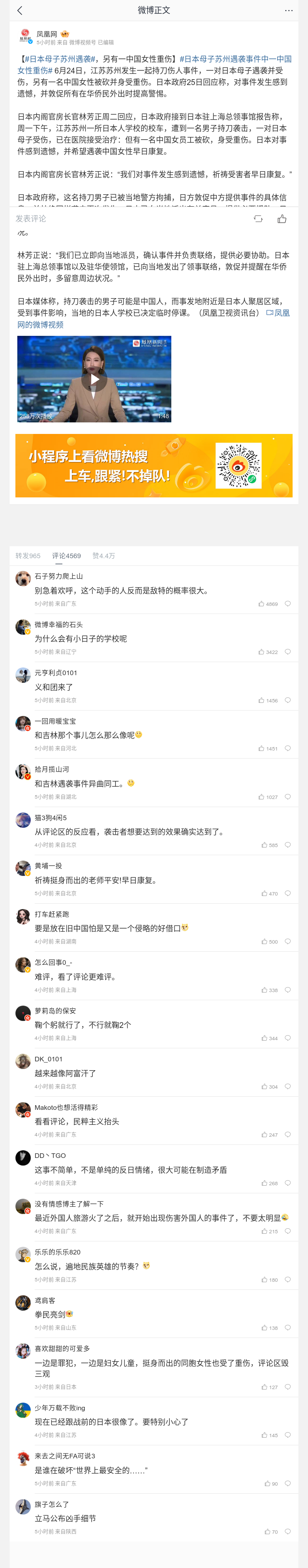Write a comment in 发表评论 field
The height and width of the screenshot is (1568, 308).
coord(122,219)
